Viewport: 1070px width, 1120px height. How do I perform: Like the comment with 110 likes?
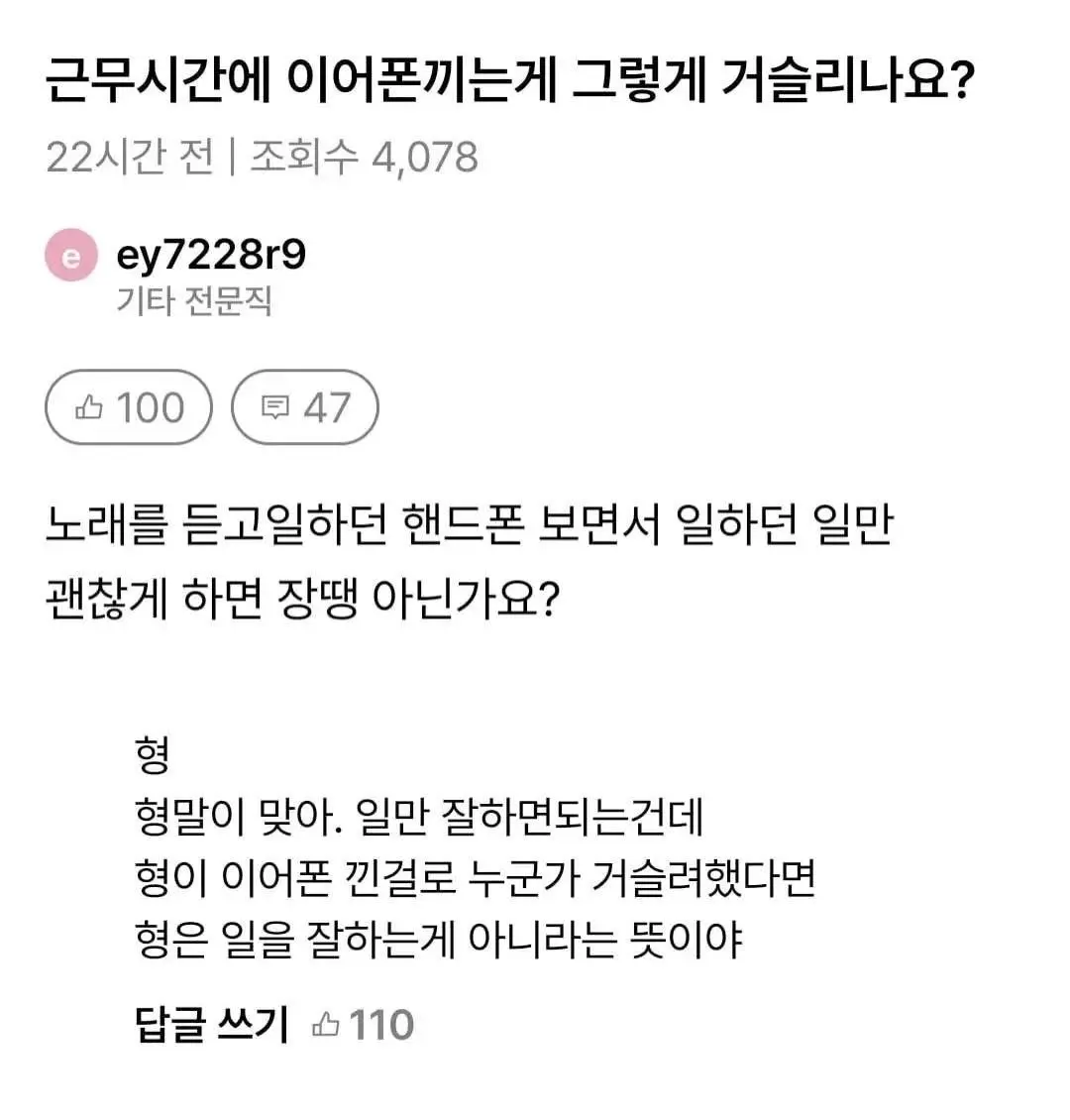tap(364, 1025)
